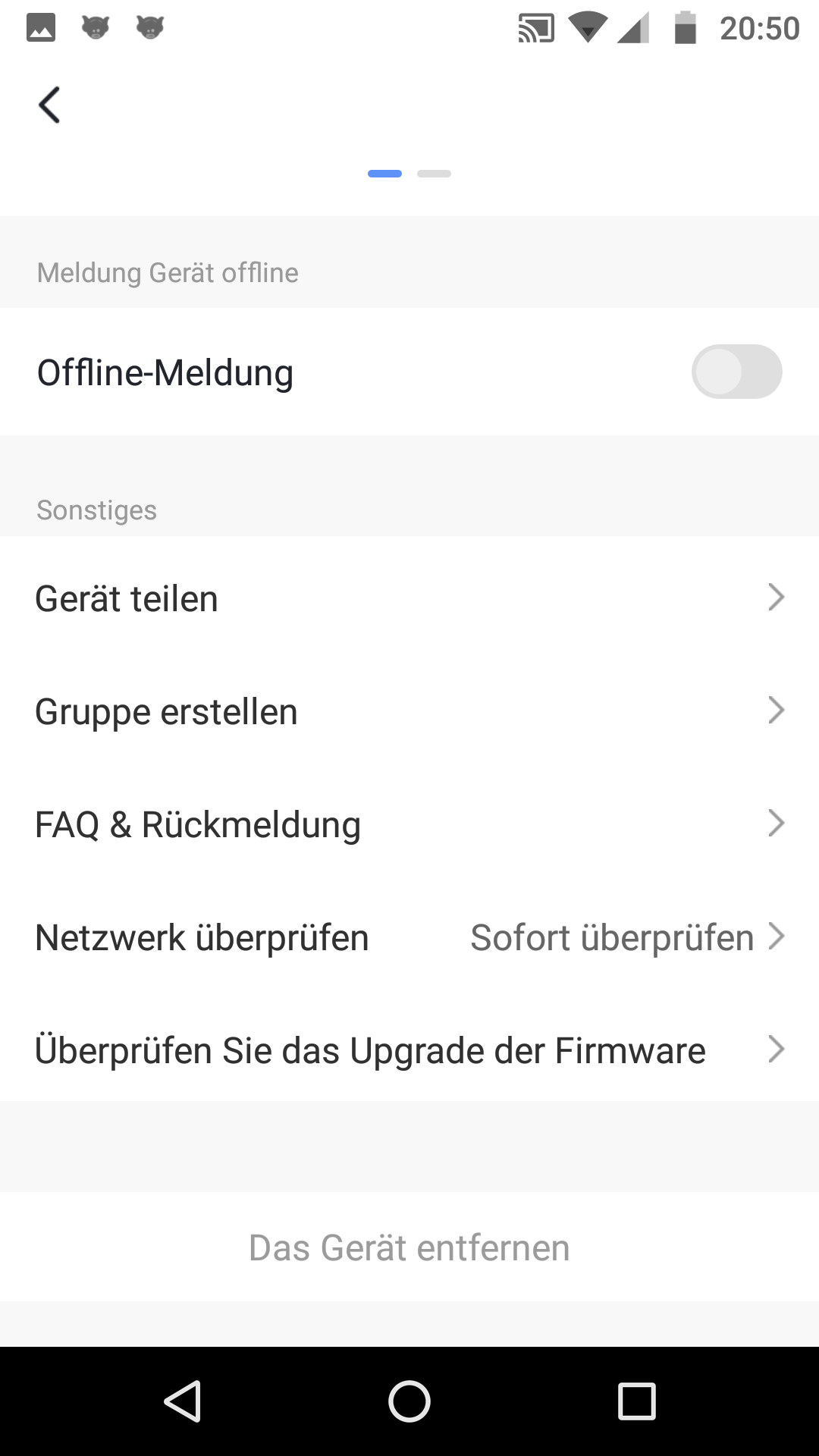Open Gruppe erstellen
This screenshot has width=819, height=1456.
tap(409, 711)
